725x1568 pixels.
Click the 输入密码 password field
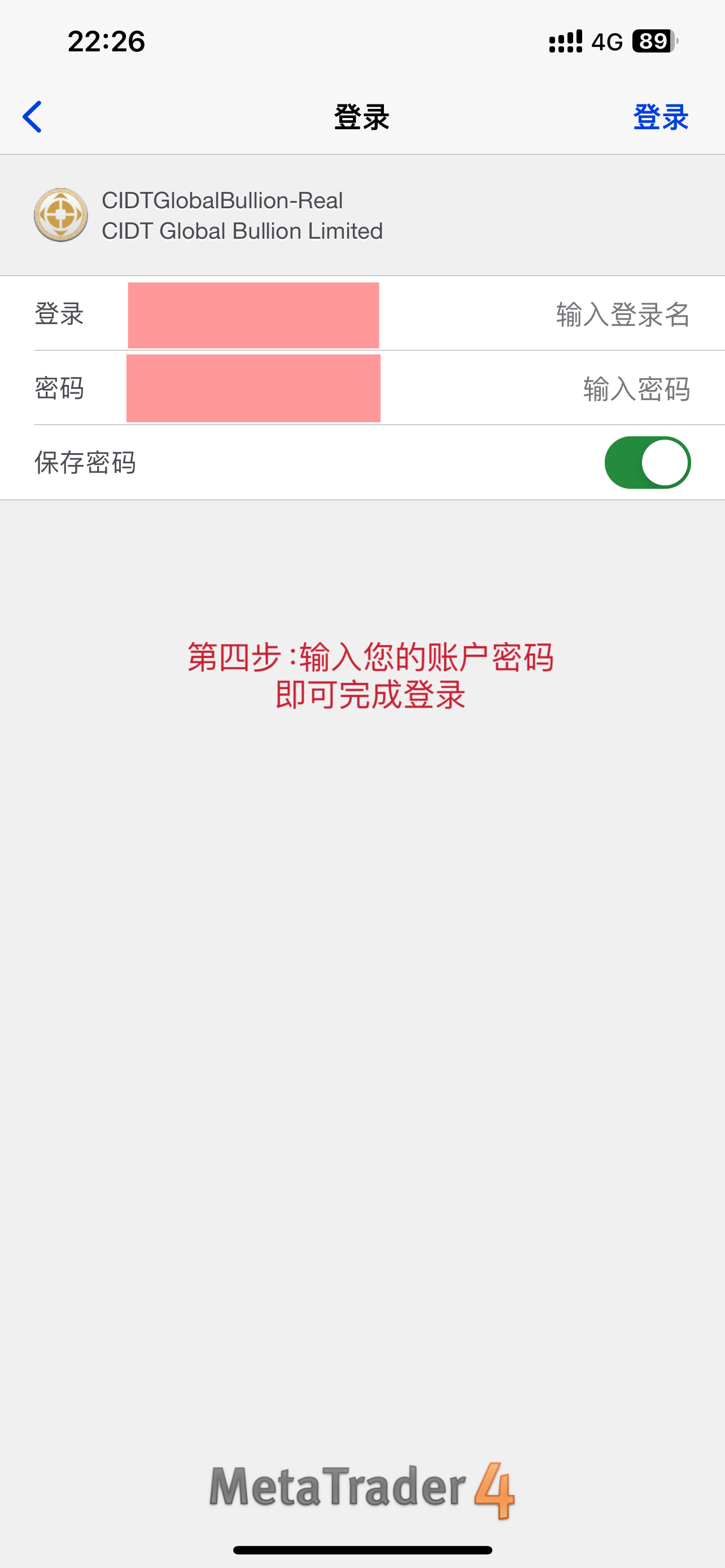click(x=636, y=389)
